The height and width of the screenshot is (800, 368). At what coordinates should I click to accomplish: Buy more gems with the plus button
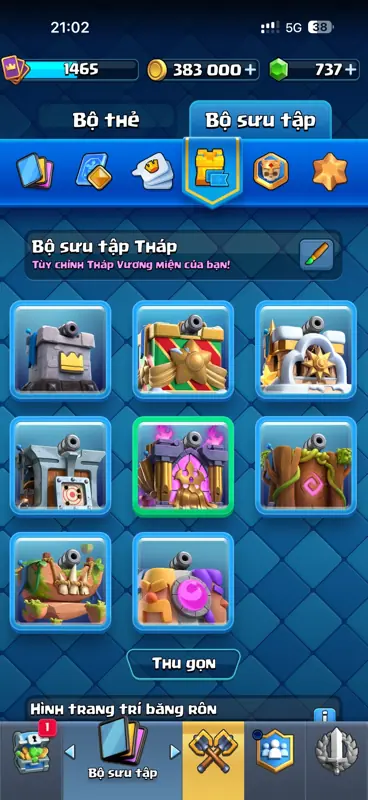click(x=350, y=70)
